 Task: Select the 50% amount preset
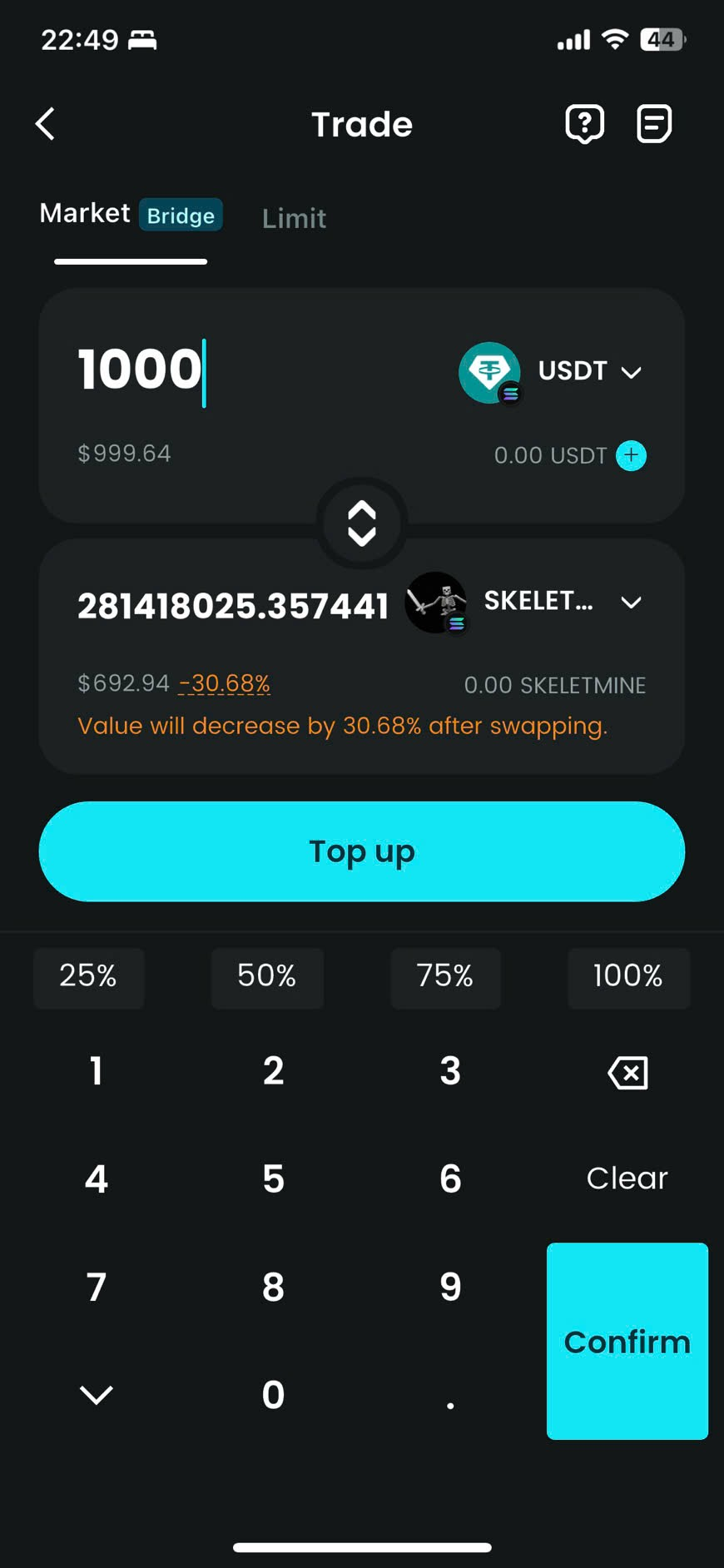[266, 977]
